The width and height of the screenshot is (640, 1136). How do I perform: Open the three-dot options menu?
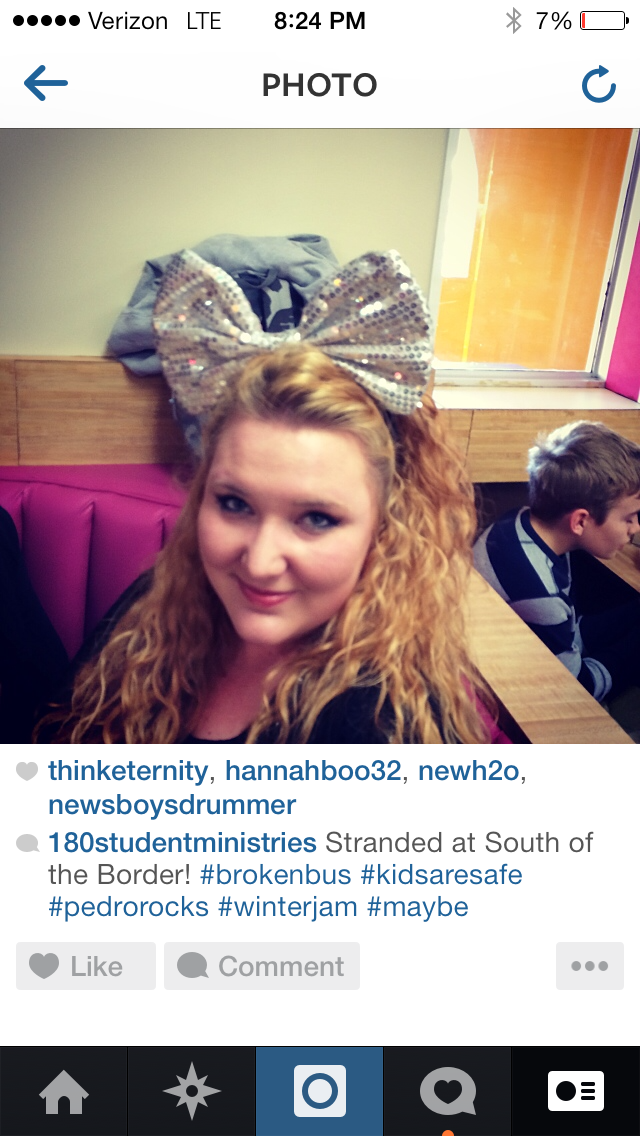coord(589,966)
